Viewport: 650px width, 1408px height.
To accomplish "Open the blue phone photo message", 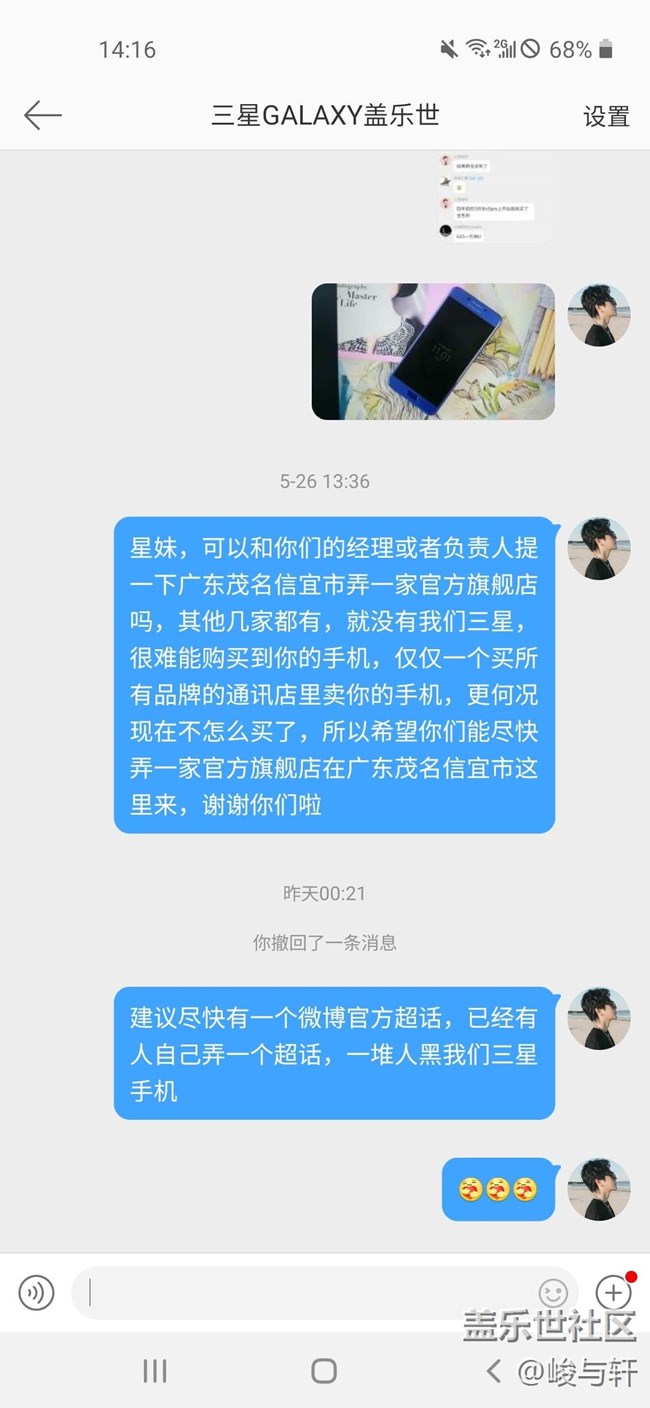I will (433, 351).
